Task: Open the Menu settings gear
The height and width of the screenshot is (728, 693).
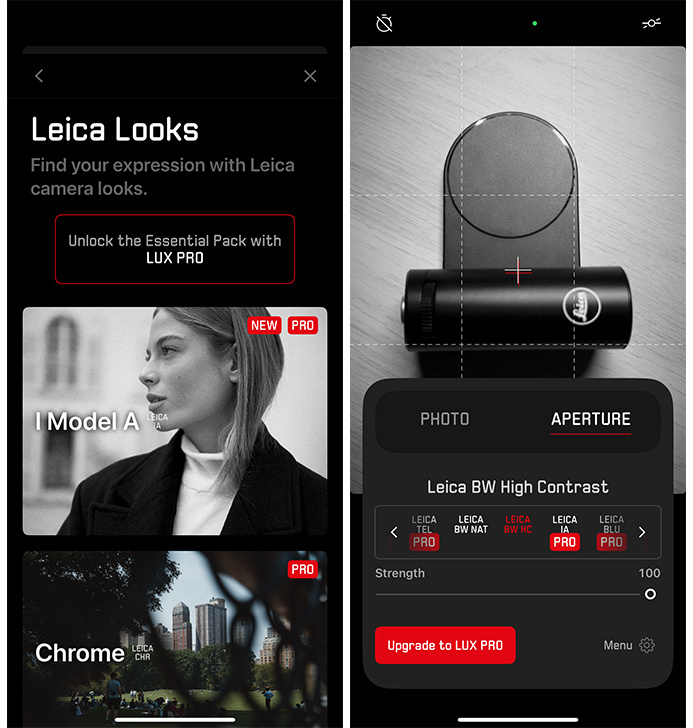Action: (647, 645)
